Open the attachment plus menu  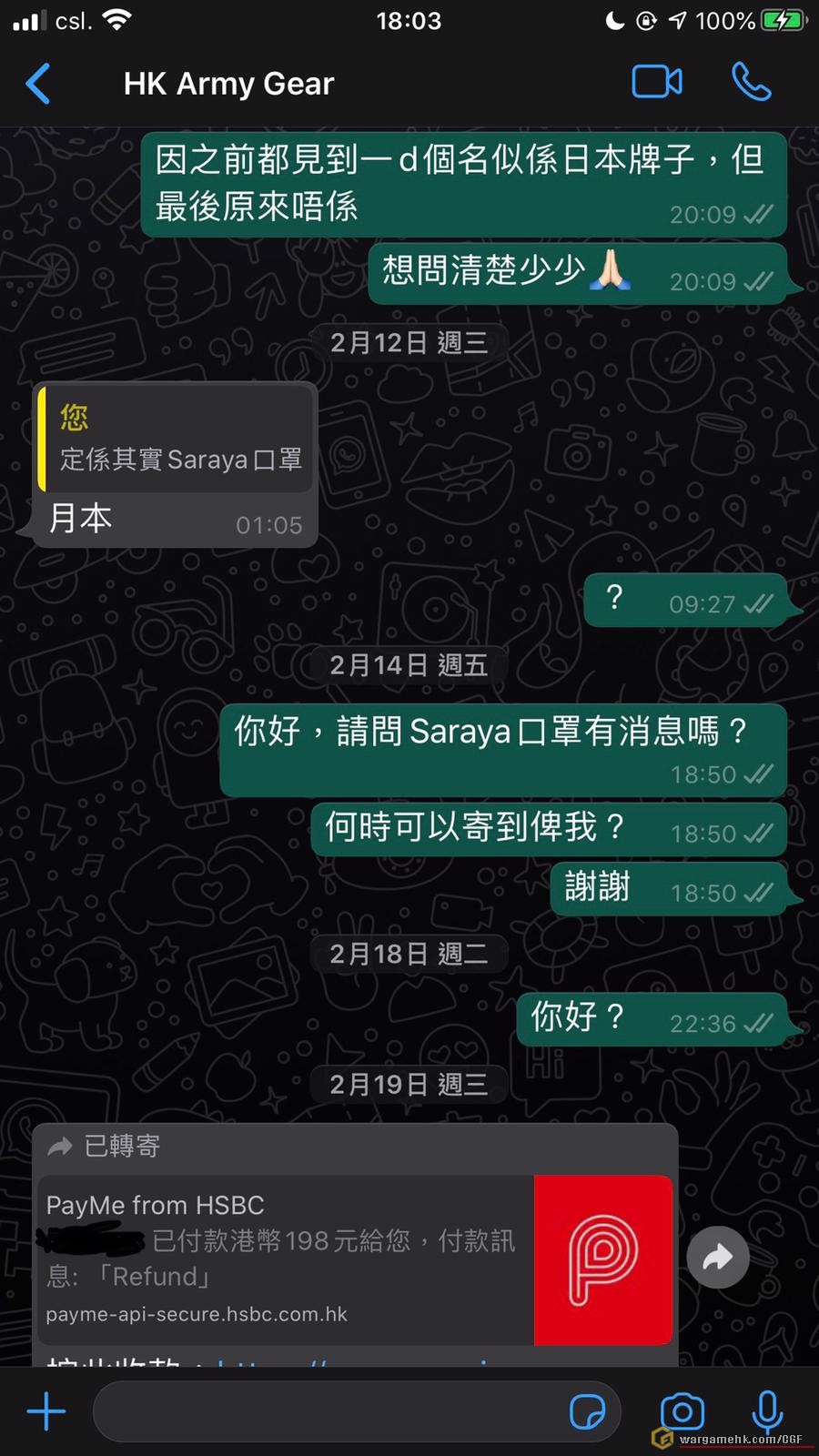[46, 1411]
